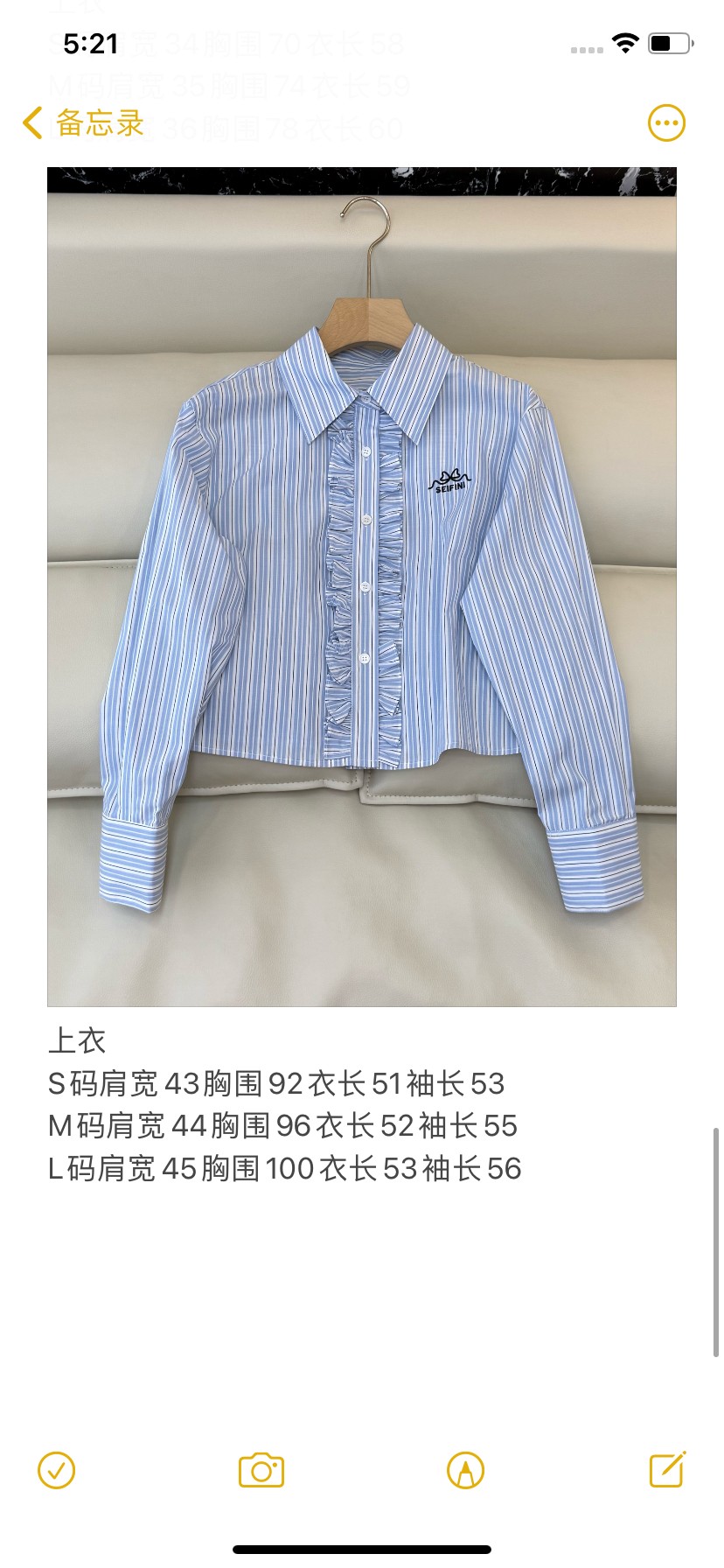Open the more options ellipsis menu
The width and height of the screenshot is (724, 1568).
tap(666, 123)
